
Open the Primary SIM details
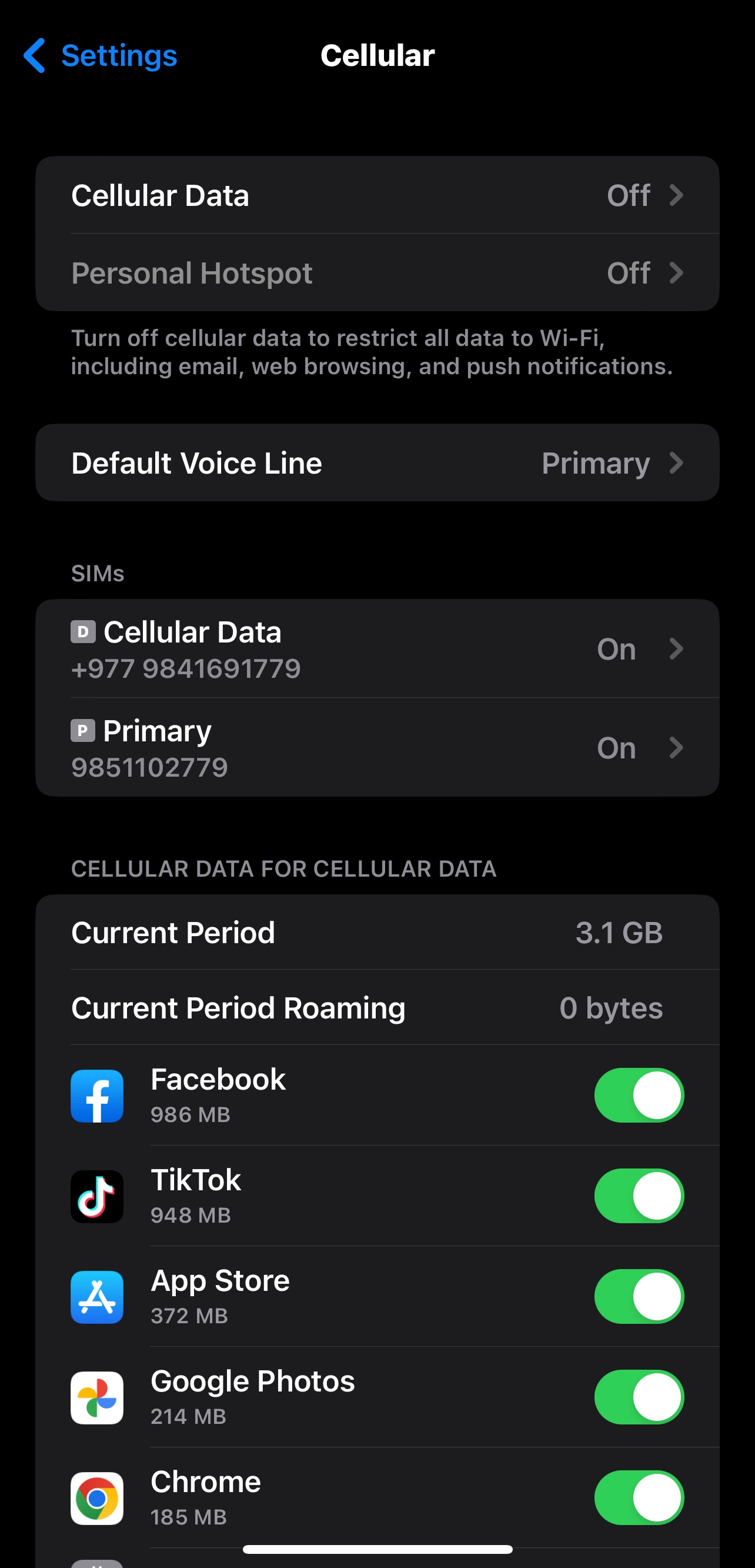click(x=377, y=747)
